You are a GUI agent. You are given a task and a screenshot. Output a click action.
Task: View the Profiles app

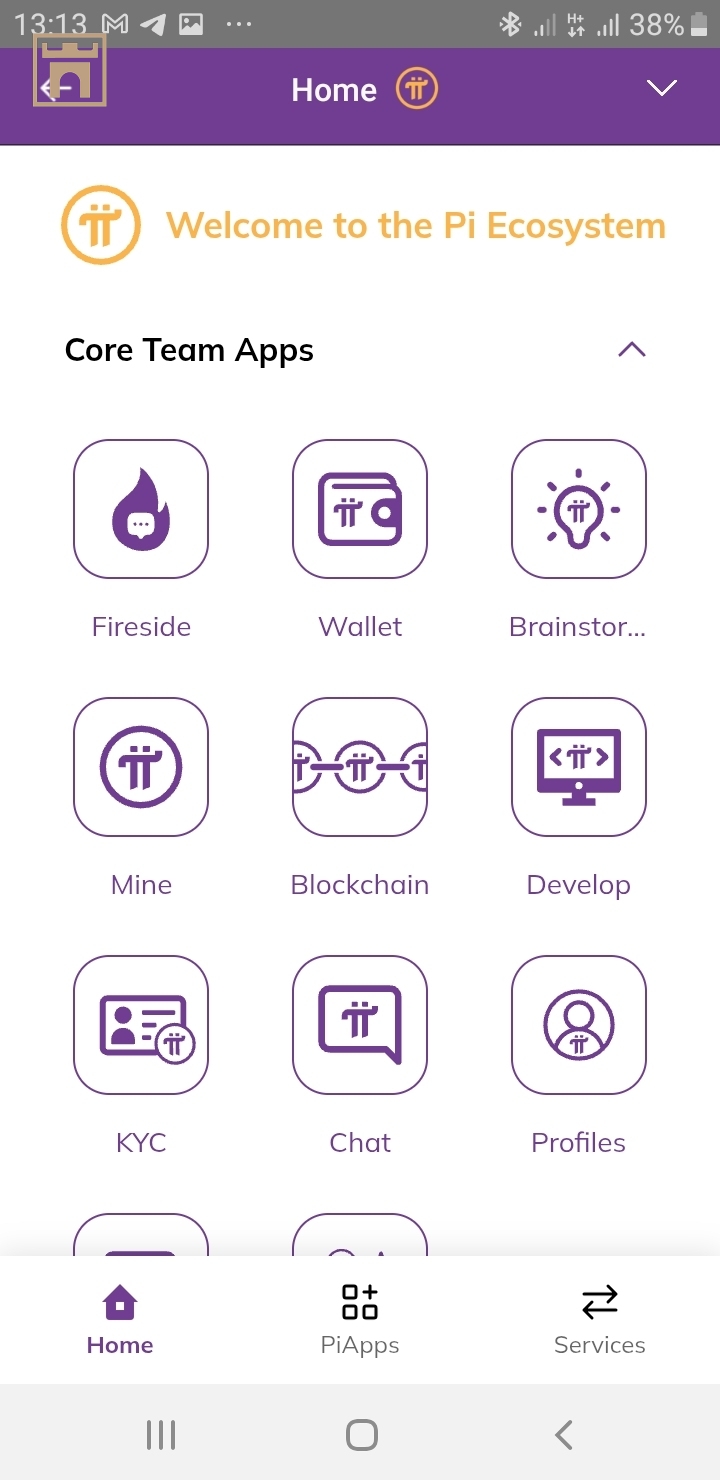[x=578, y=1025]
